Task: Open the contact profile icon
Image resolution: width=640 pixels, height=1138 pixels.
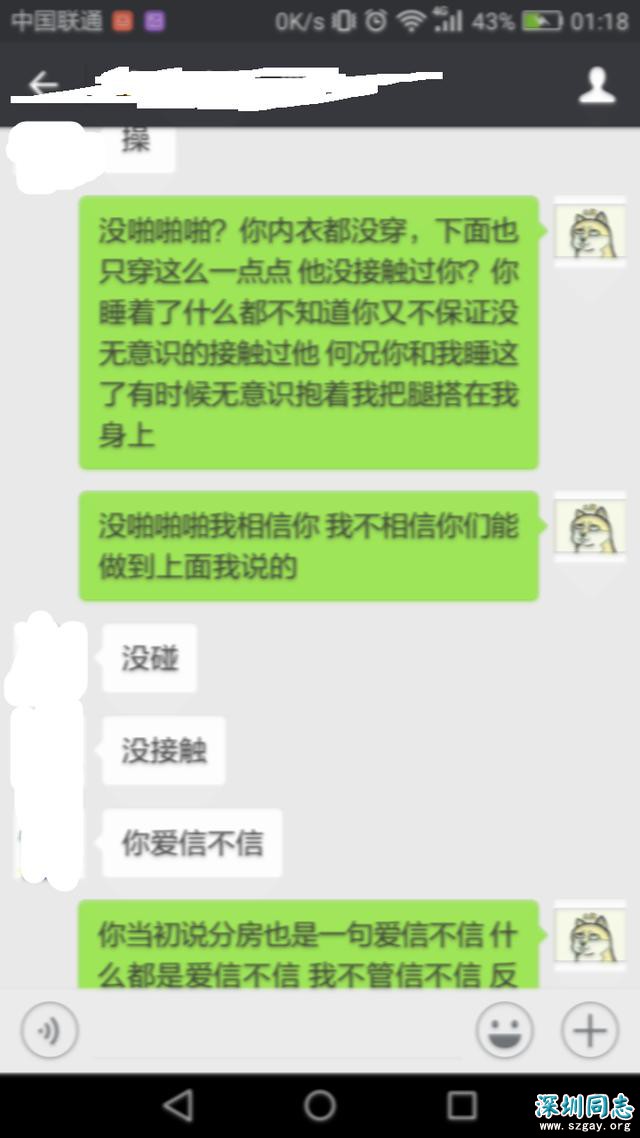Action: (x=597, y=85)
